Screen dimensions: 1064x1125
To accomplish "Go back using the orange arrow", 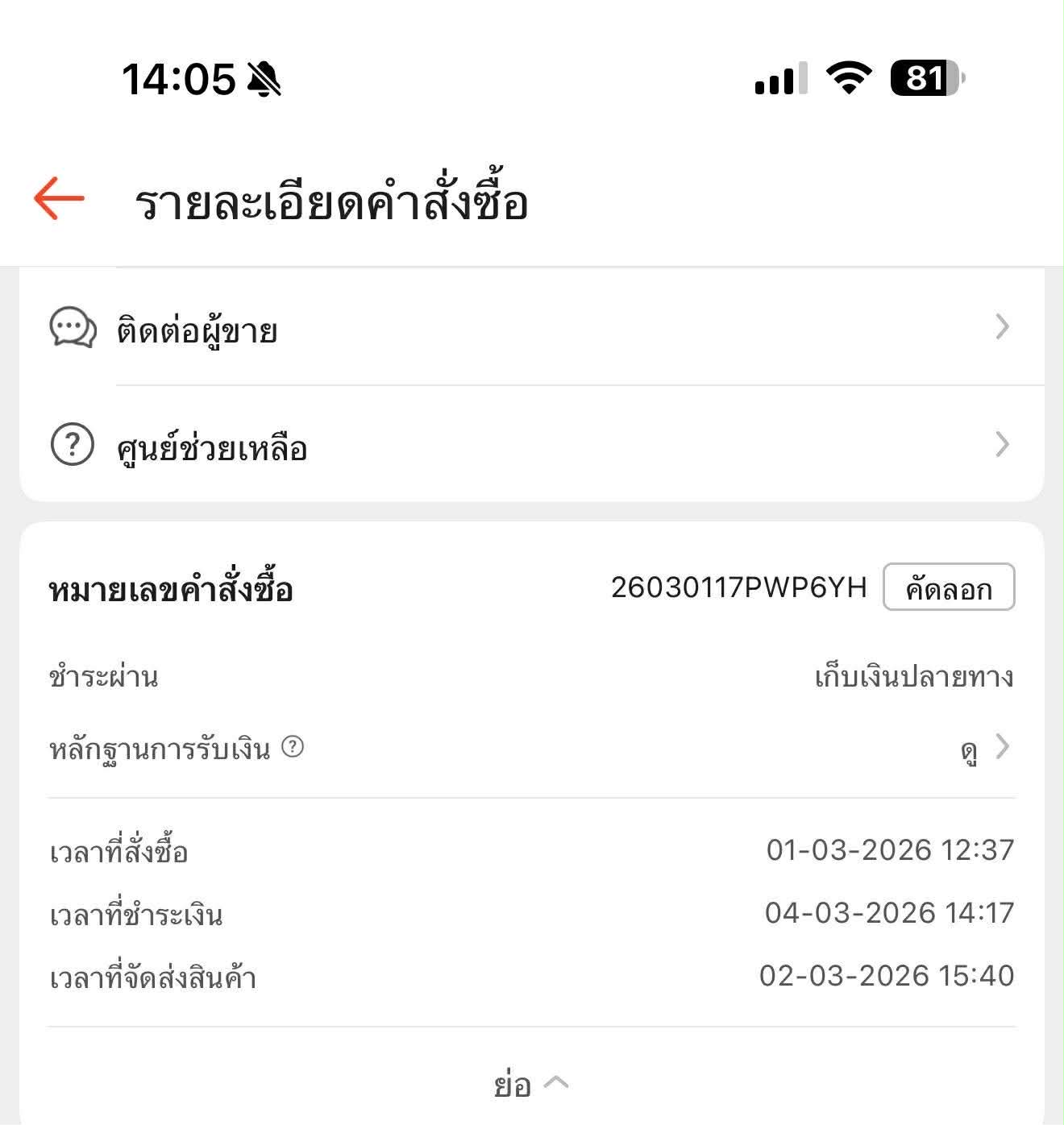I will point(59,198).
